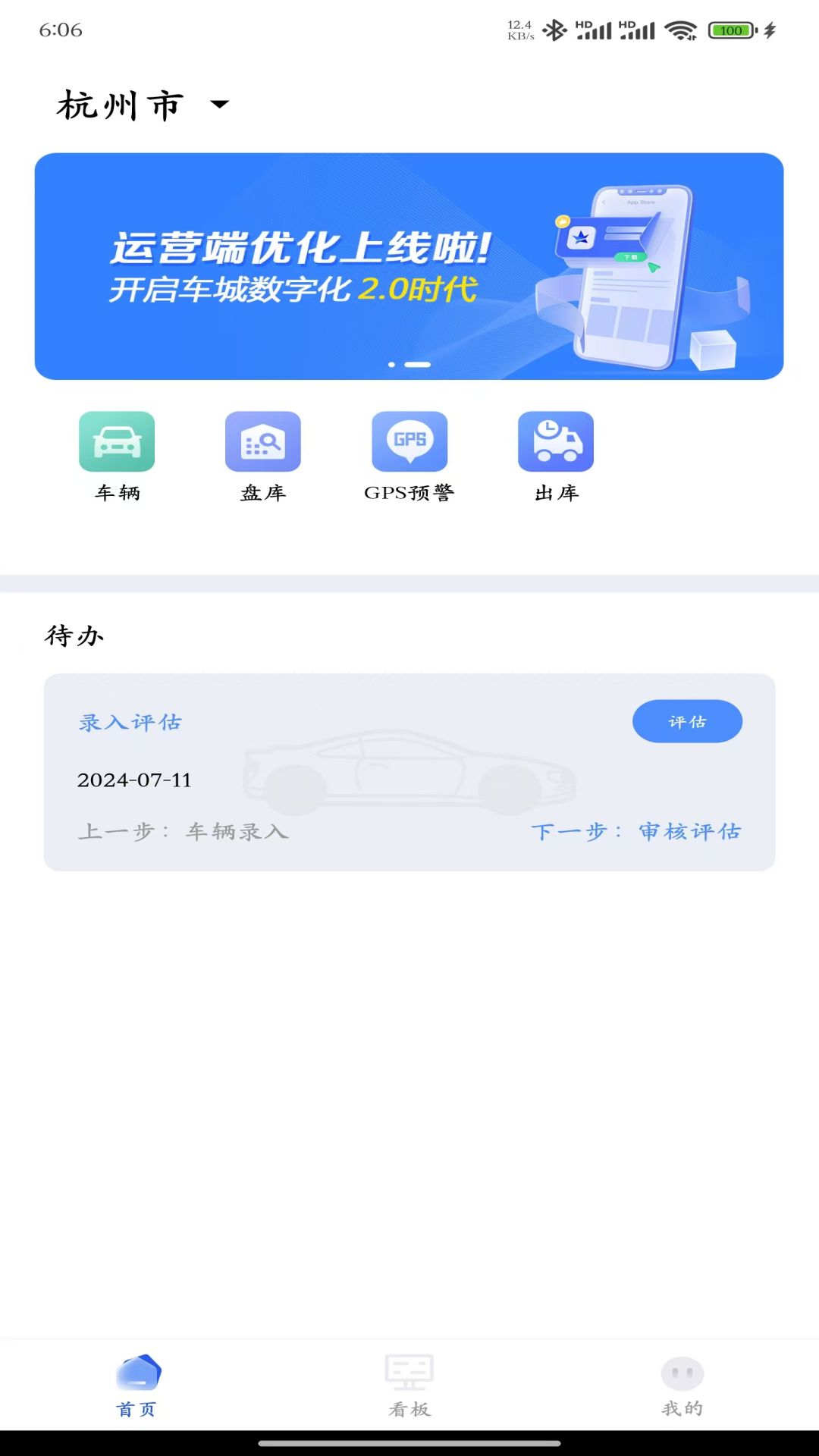Switch to the 看板 tab
Viewport: 819px width, 1456px height.
point(409,1385)
